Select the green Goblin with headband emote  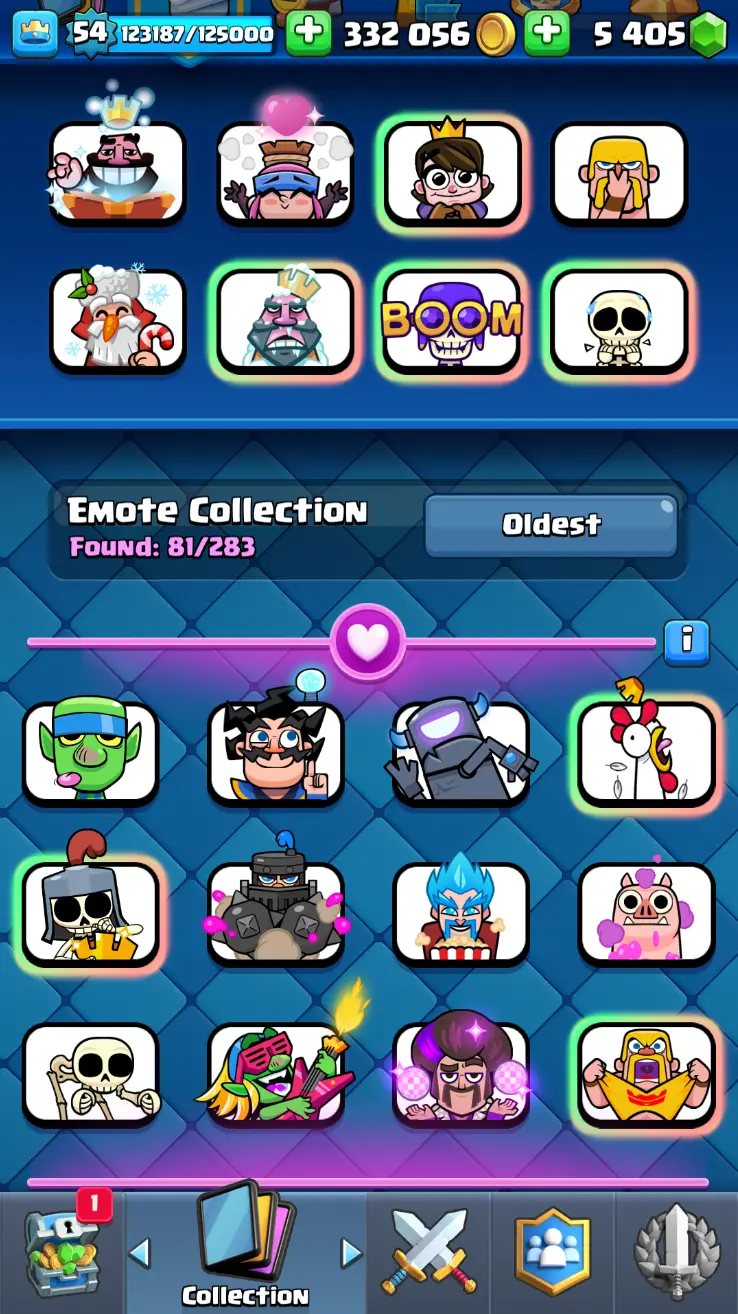[90, 752]
